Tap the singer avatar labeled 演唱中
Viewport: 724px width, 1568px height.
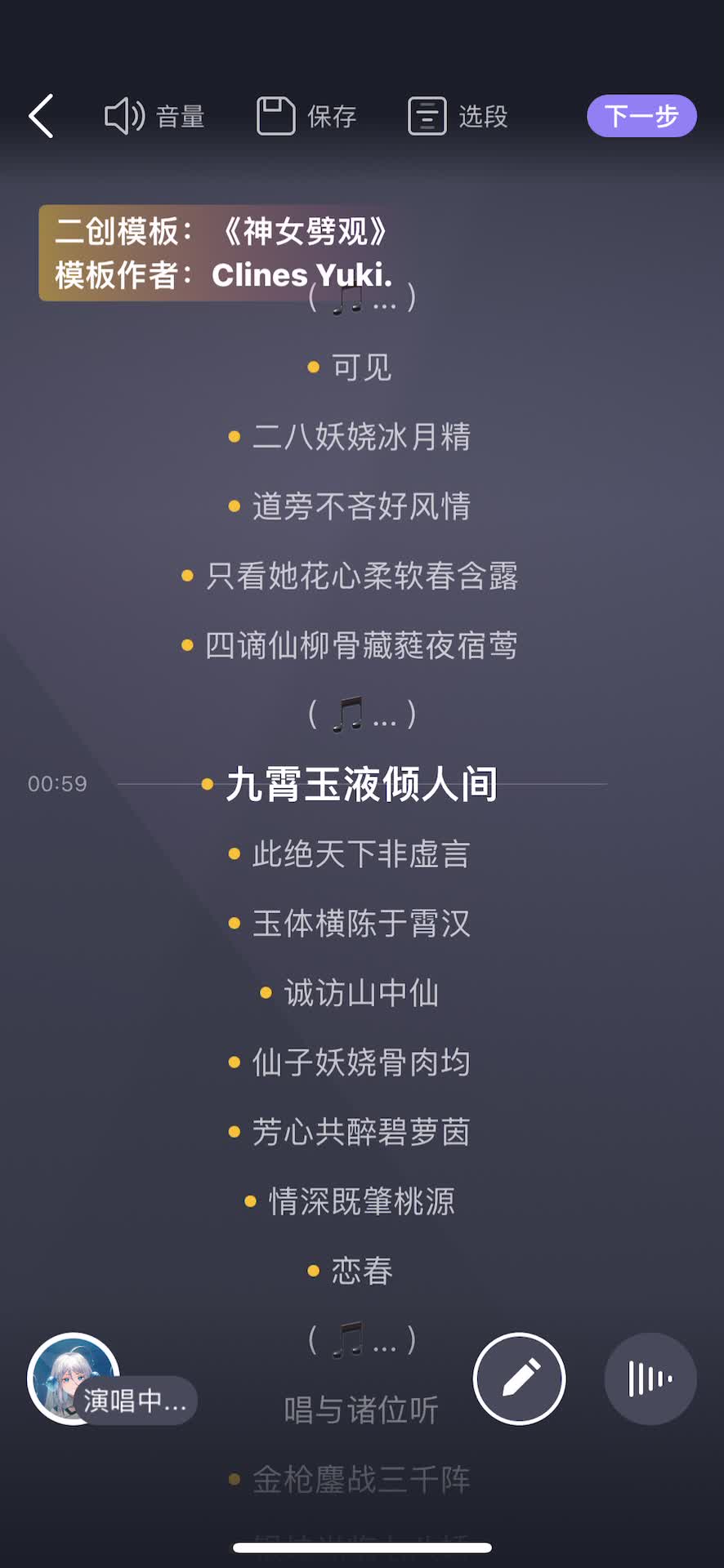coord(74,1379)
